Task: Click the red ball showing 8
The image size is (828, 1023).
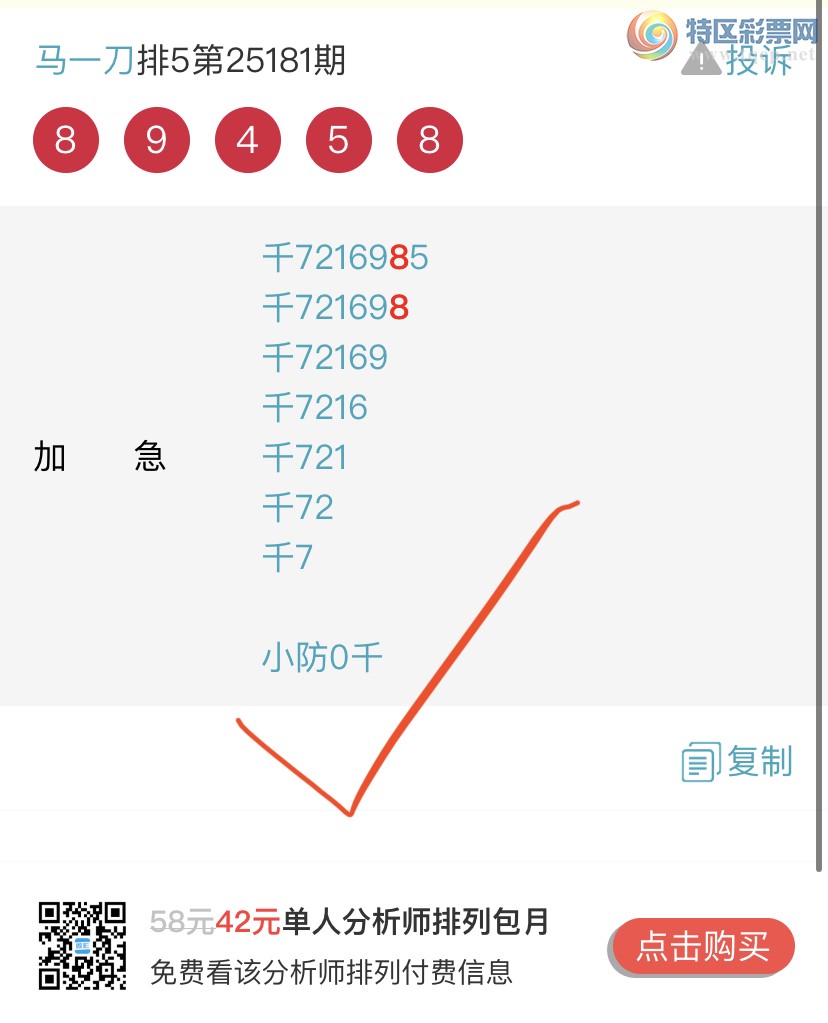Action: tap(66, 140)
